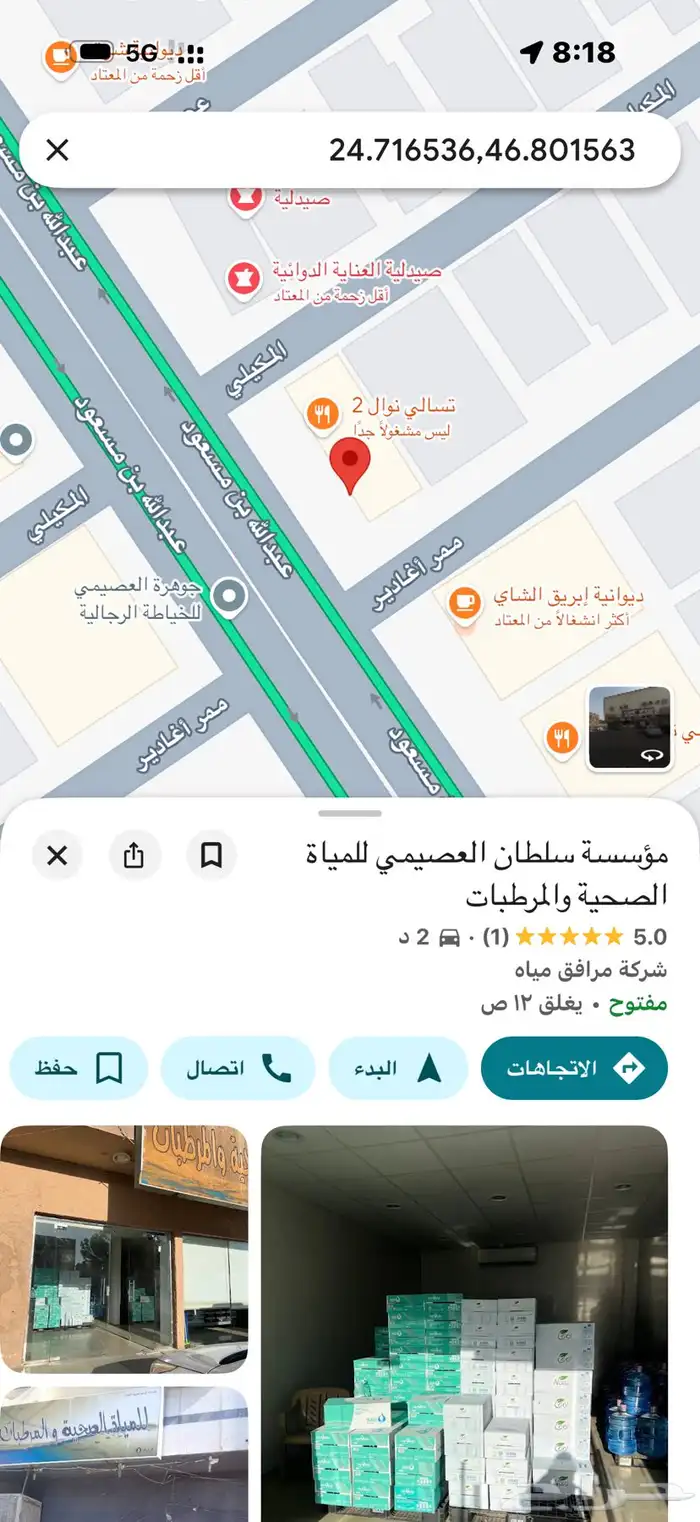The image size is (700, 1522).
Task: Start navigation with البدء
Action: [x=398, y=1068]
